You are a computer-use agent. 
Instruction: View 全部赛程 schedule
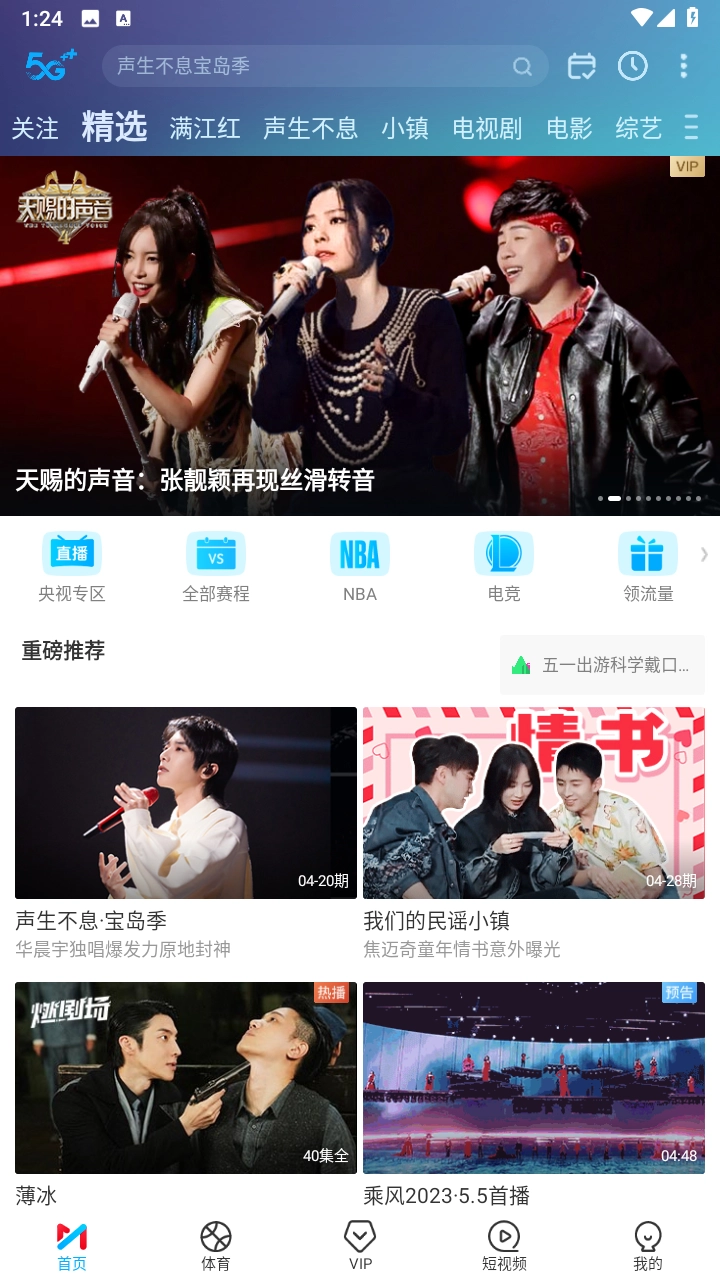coord(216,567)
